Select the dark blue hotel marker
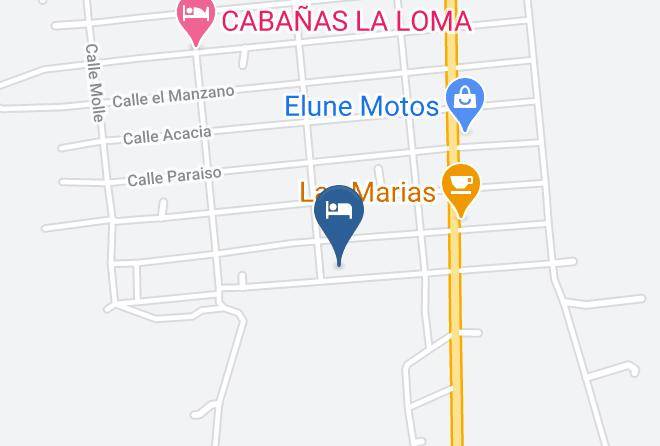Screen dimensions: 660x446 (339, 223)
